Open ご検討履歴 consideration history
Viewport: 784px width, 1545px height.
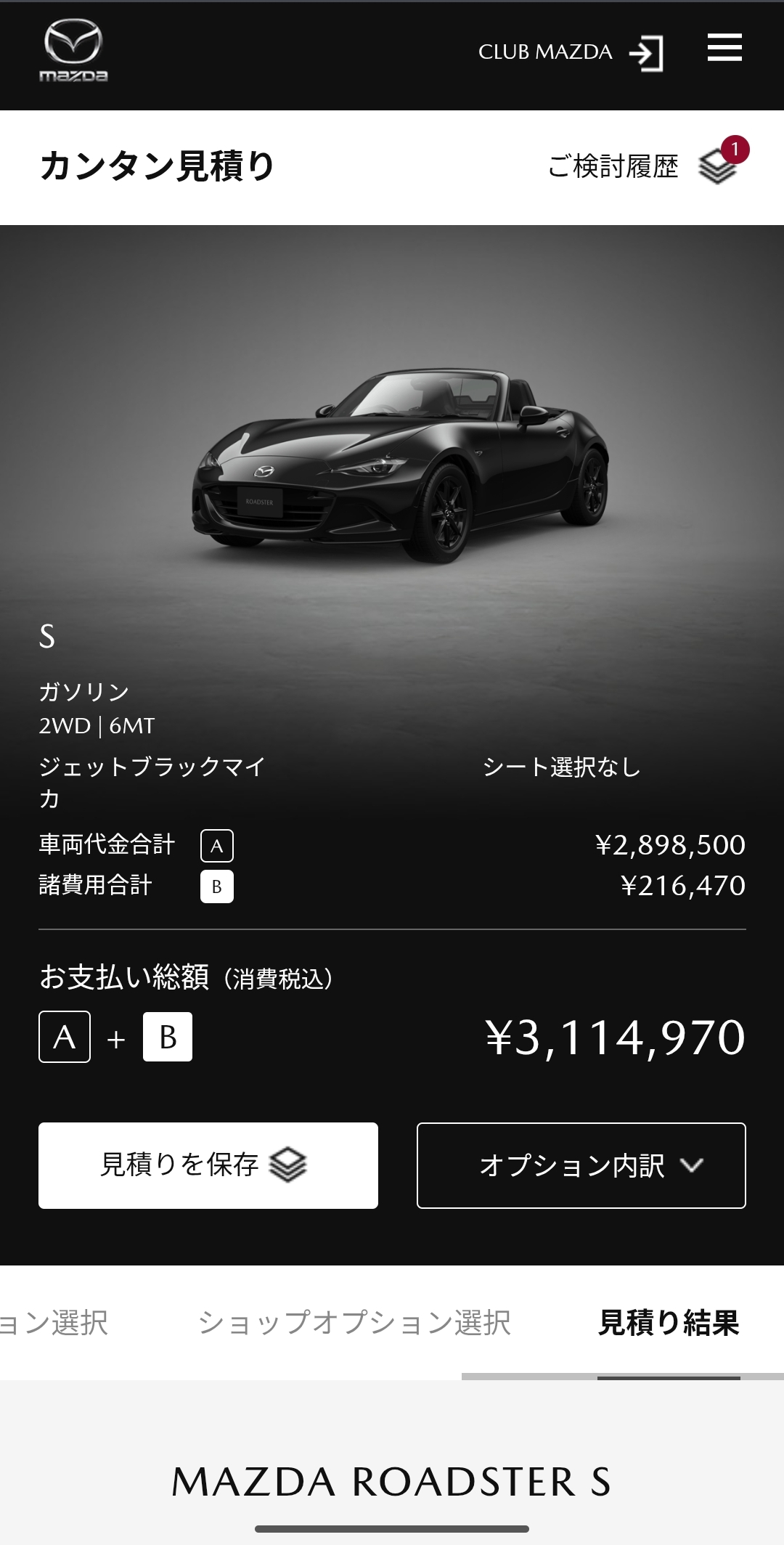[x=645, y=167]
